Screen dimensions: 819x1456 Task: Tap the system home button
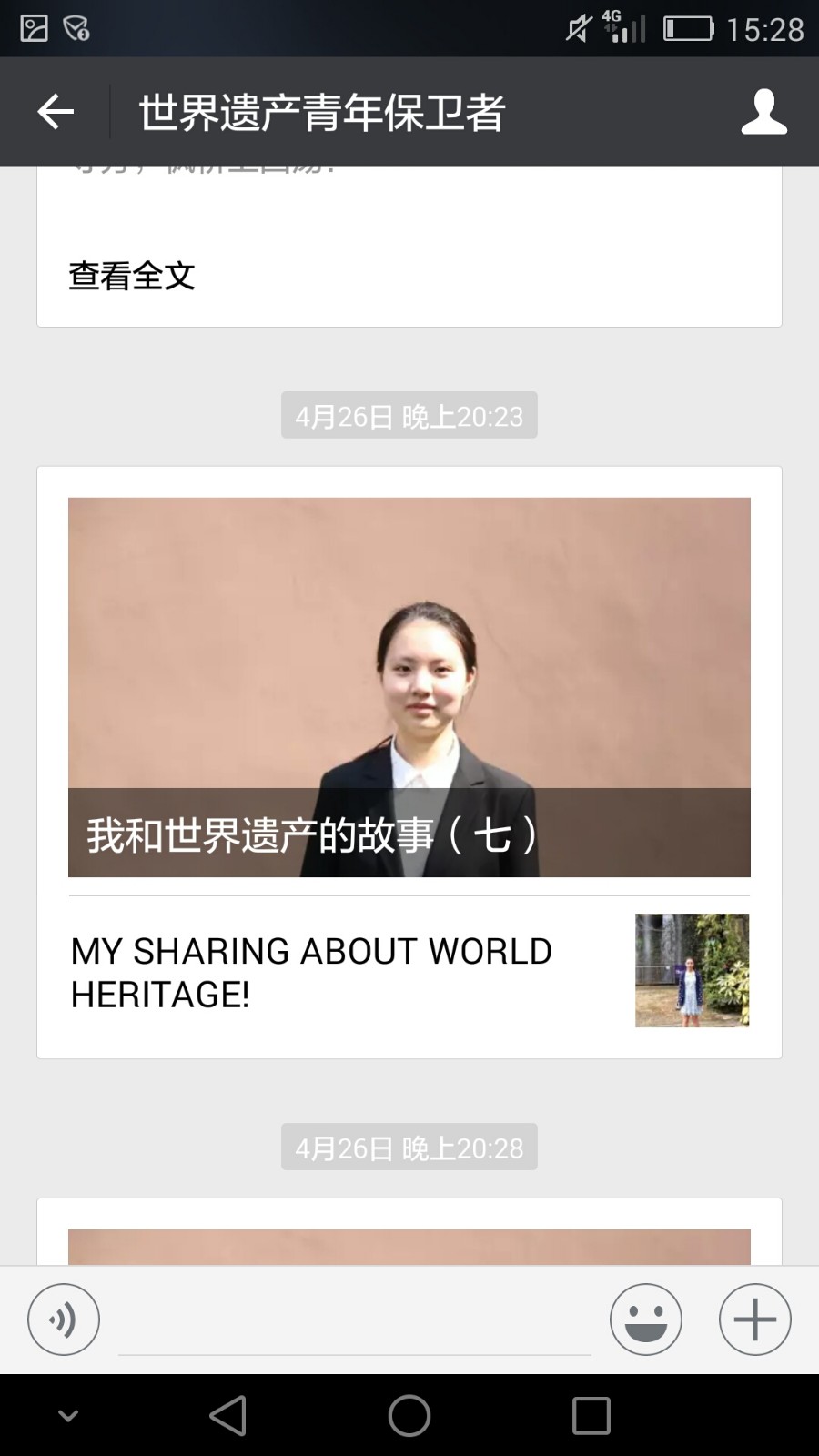click(x=409, y=1416)
